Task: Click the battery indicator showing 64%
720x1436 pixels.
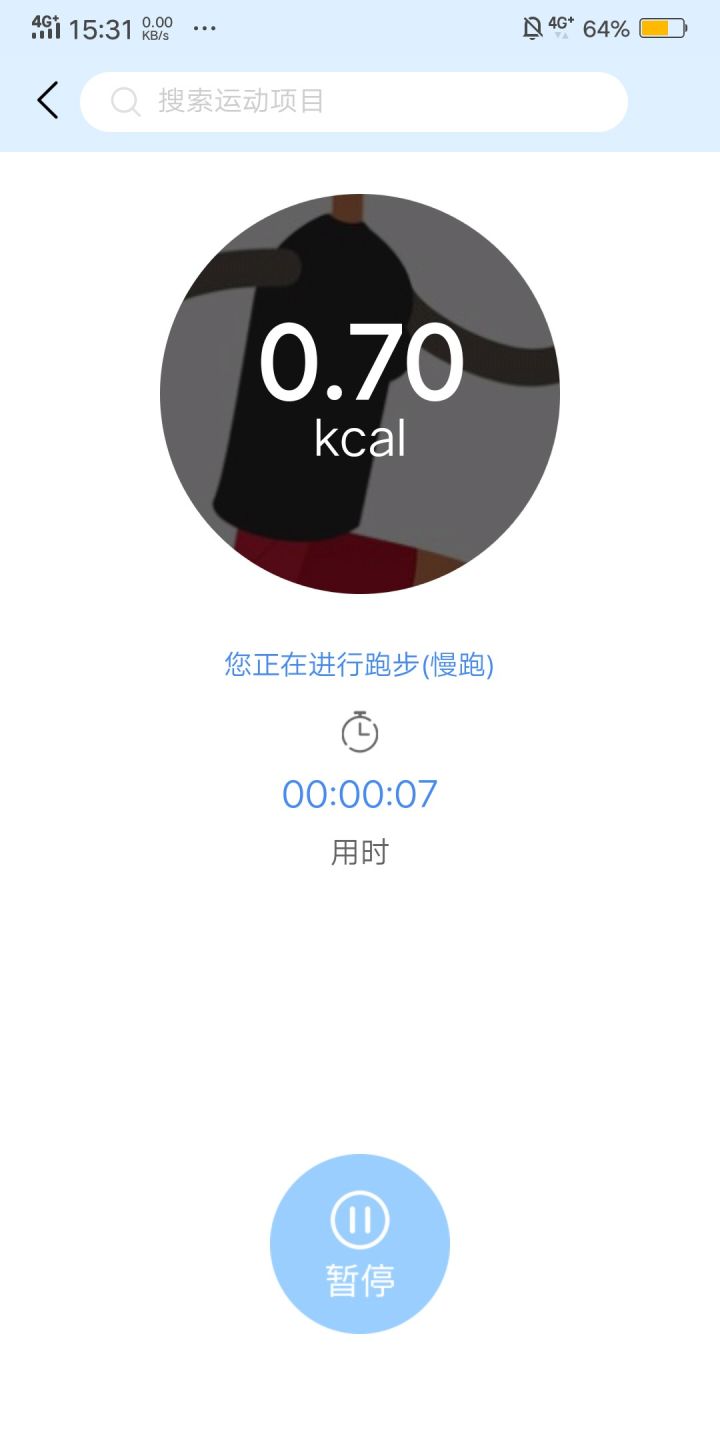Action: [664, 29]
